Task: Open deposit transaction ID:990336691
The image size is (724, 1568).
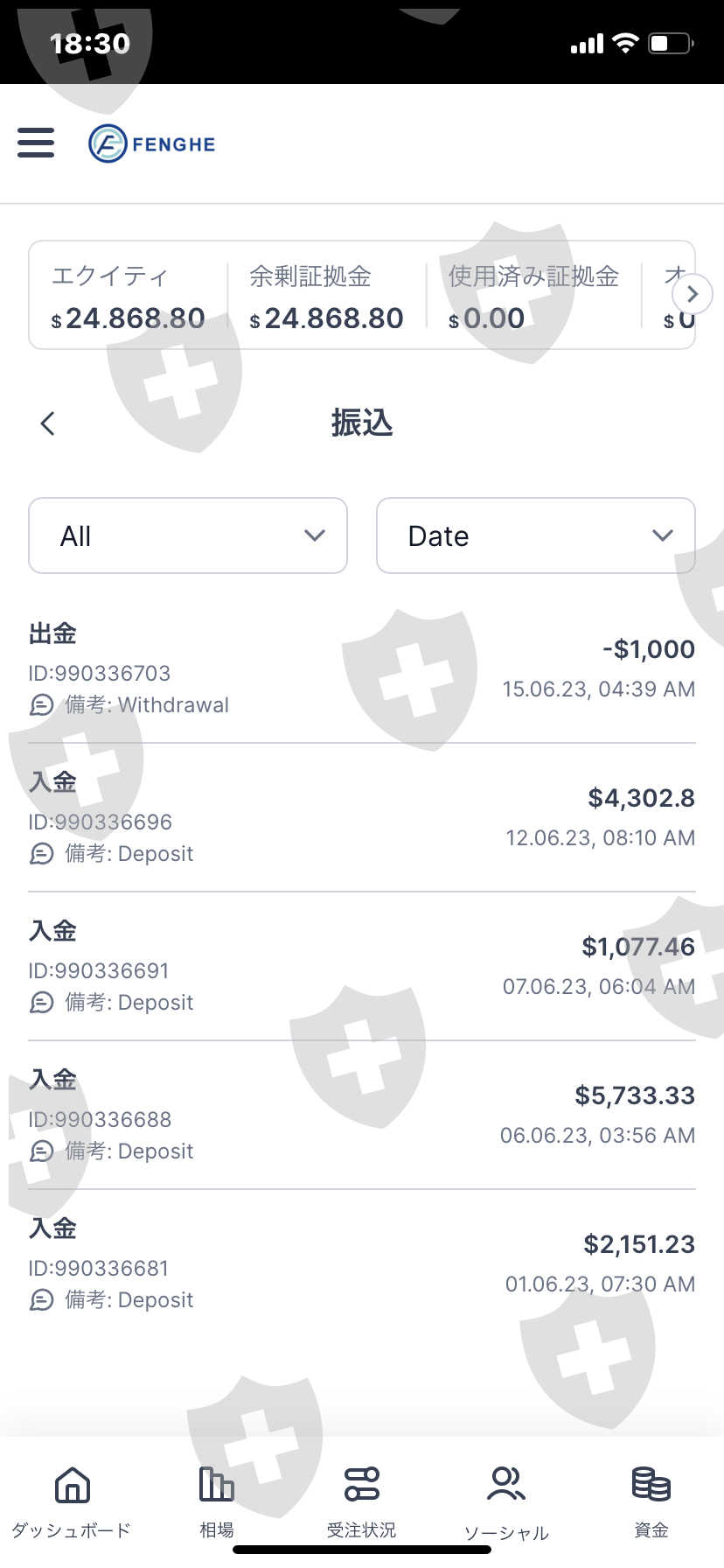Action: (x=362, y=967)
